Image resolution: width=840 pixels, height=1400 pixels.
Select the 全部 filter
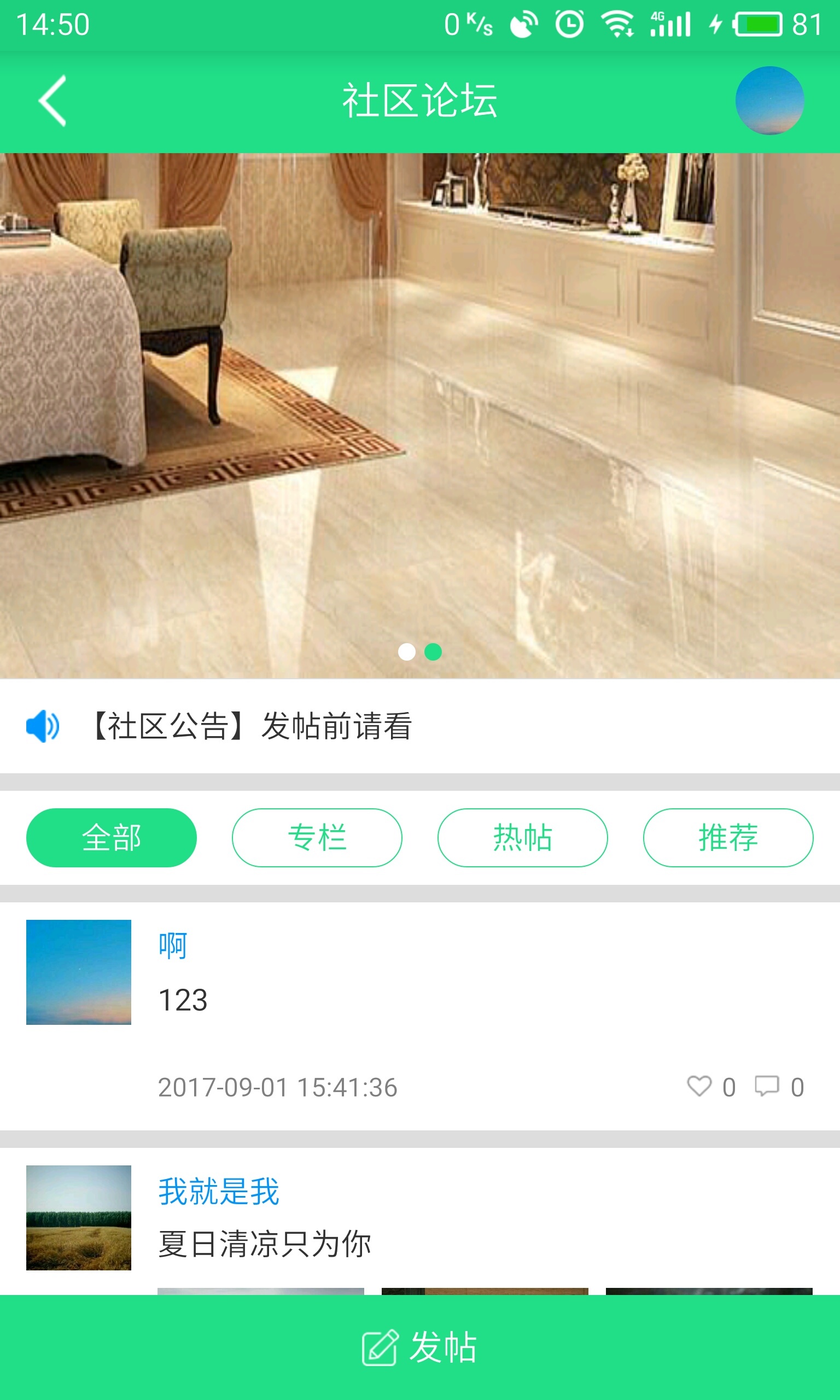point(112,837)
